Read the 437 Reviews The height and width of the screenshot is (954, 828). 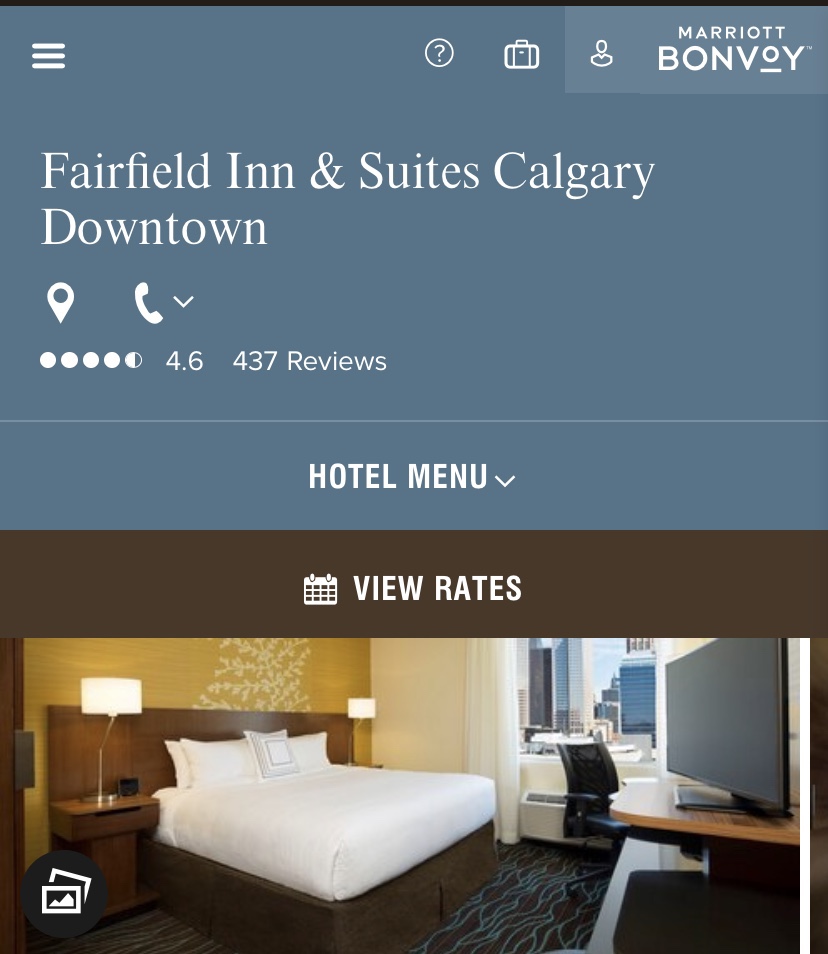tap(309, 361)
